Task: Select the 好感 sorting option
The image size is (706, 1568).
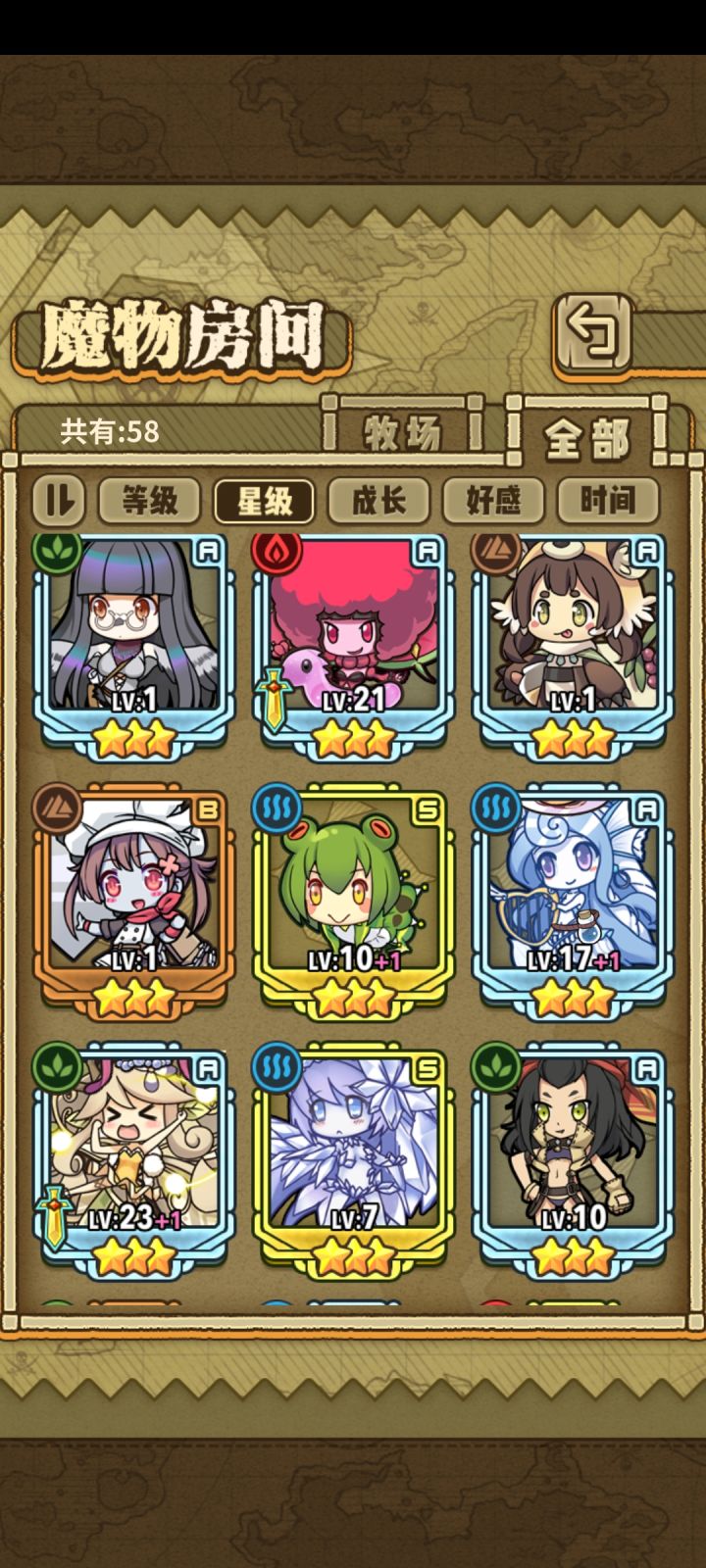Action: 492,500
